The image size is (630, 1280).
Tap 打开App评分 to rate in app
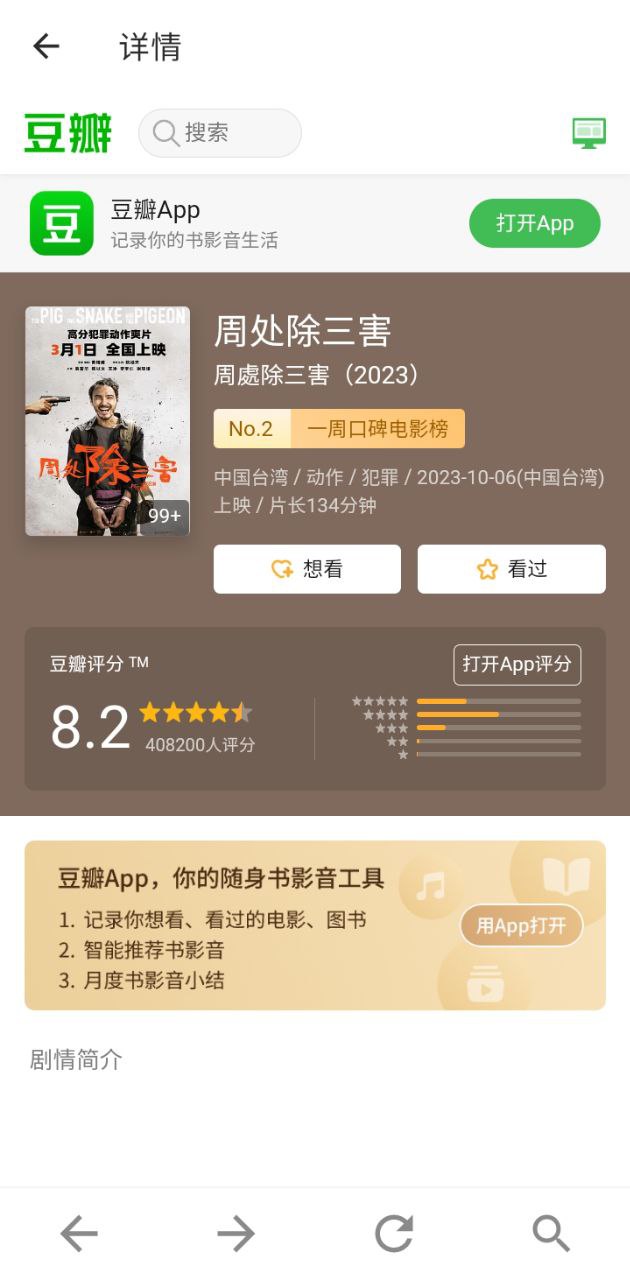tap(517, 665)
